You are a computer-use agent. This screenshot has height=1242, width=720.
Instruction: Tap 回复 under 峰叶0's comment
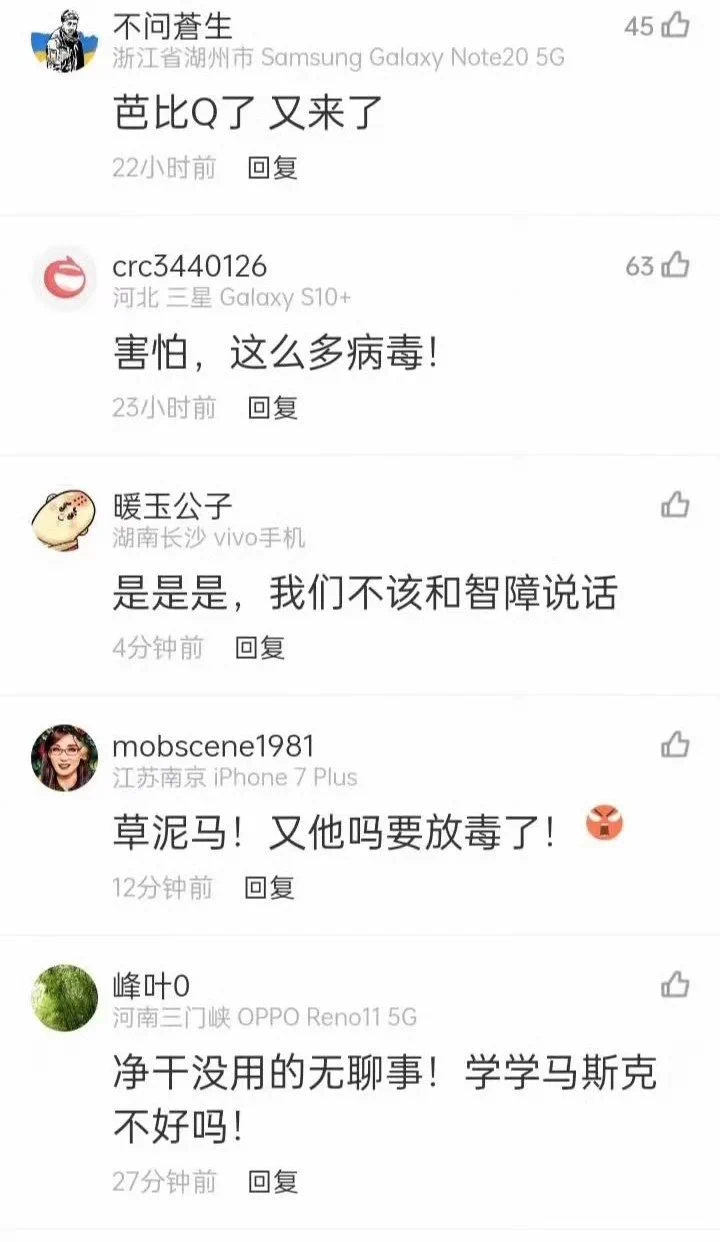[273, 1181]
